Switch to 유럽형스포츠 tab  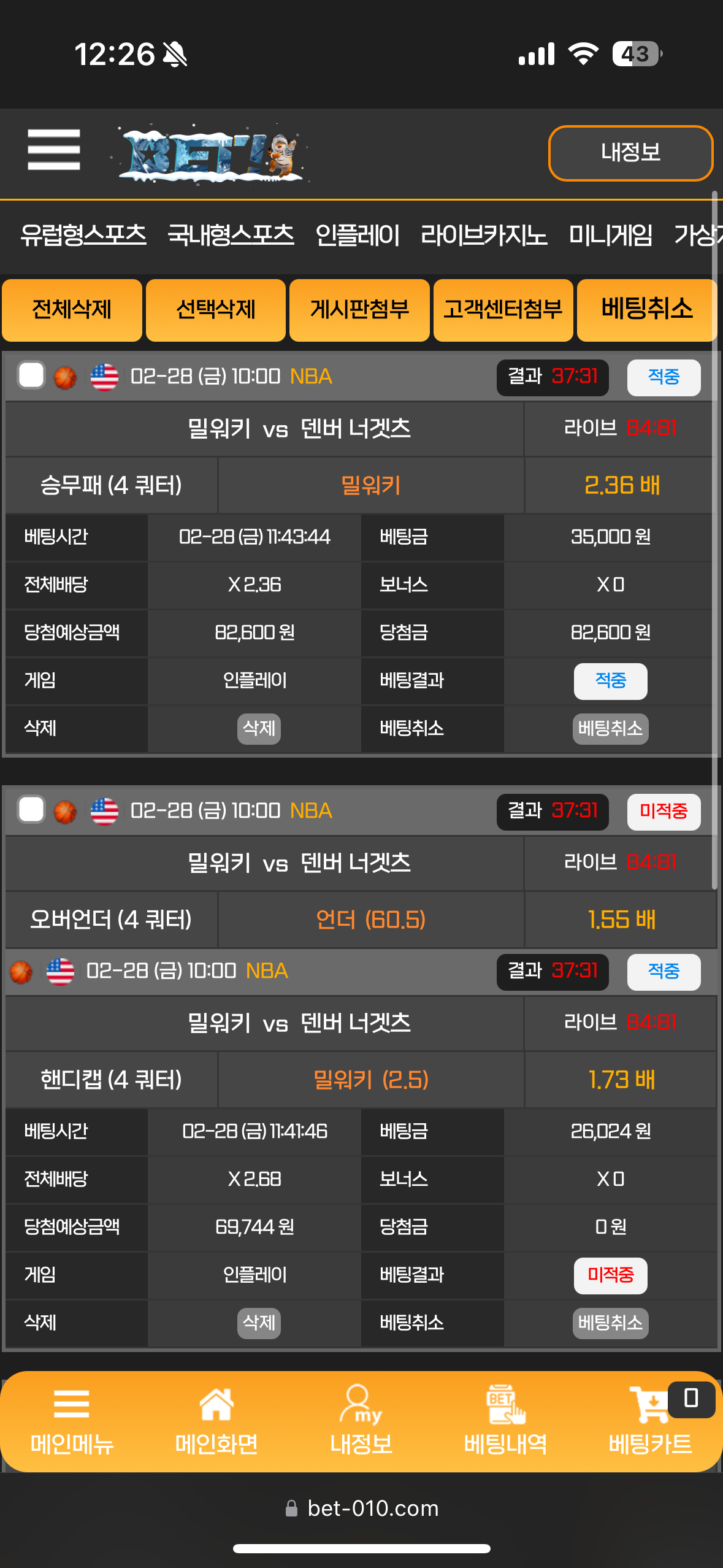click(x=83, y=235)
